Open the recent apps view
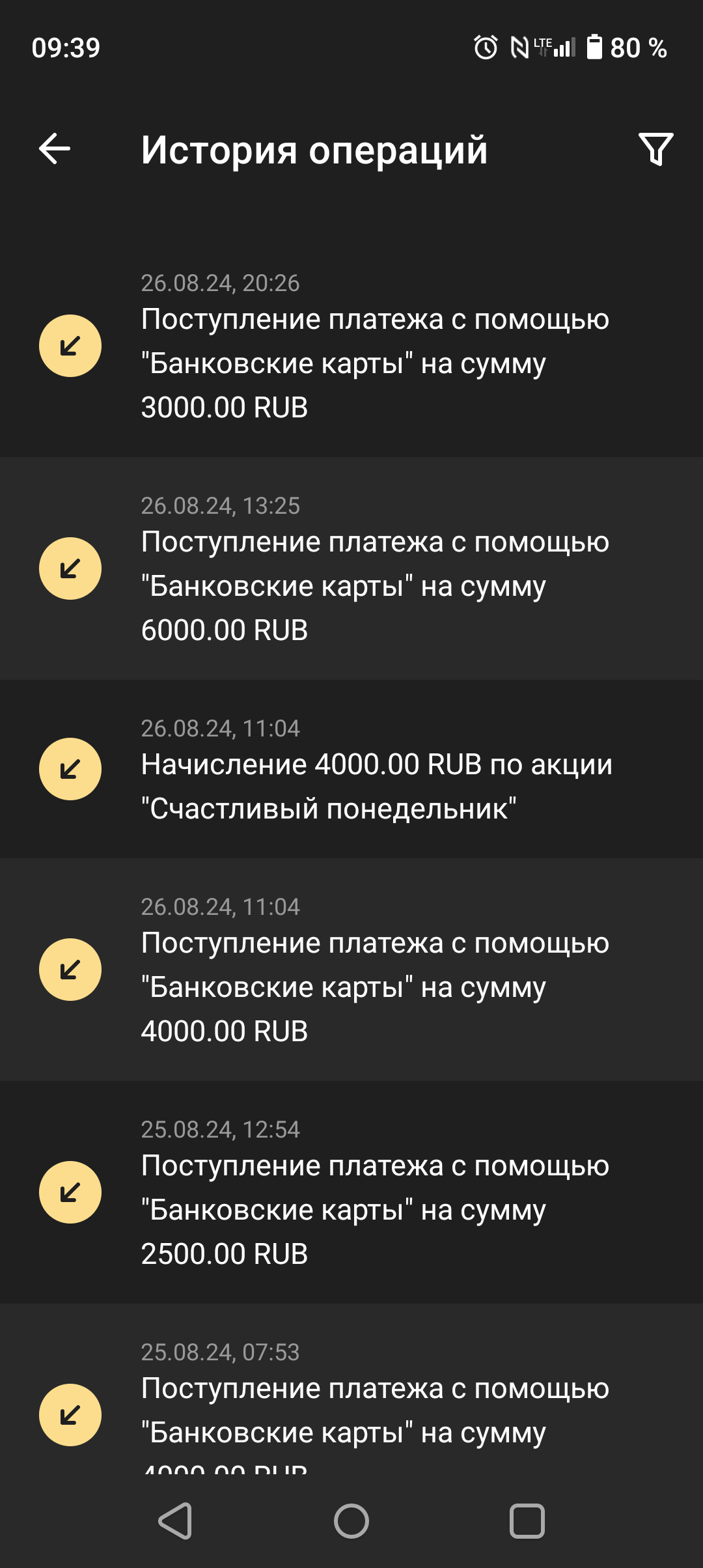 click(x=527, y=1521)
